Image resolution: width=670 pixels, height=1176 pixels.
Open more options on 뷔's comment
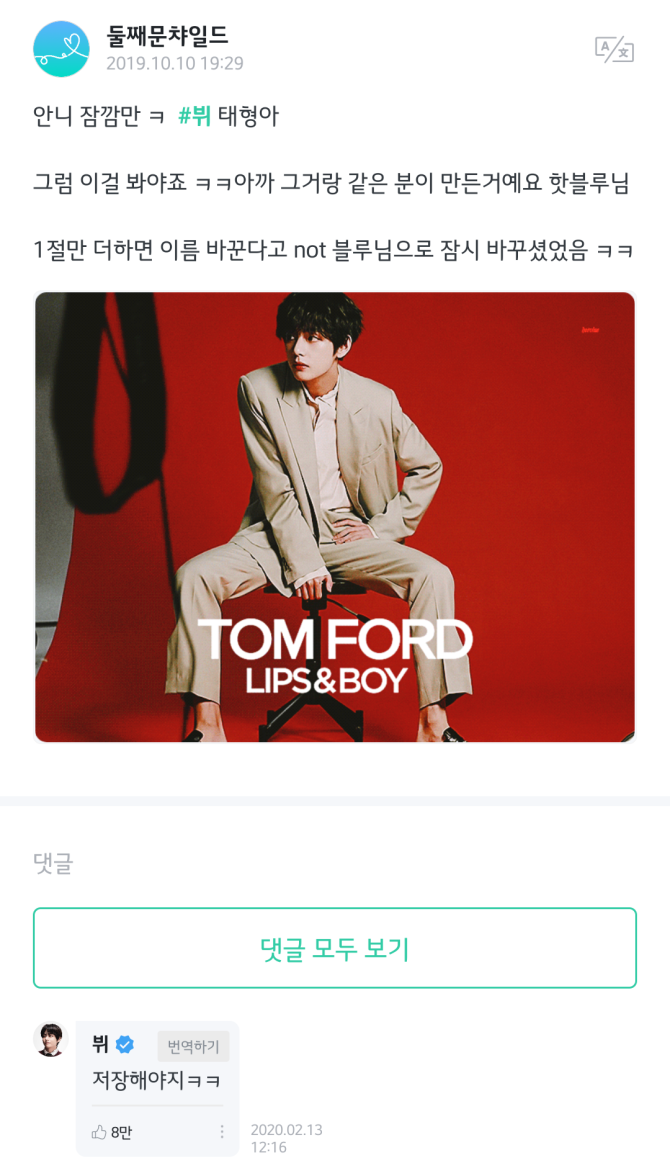[222, 1132]
